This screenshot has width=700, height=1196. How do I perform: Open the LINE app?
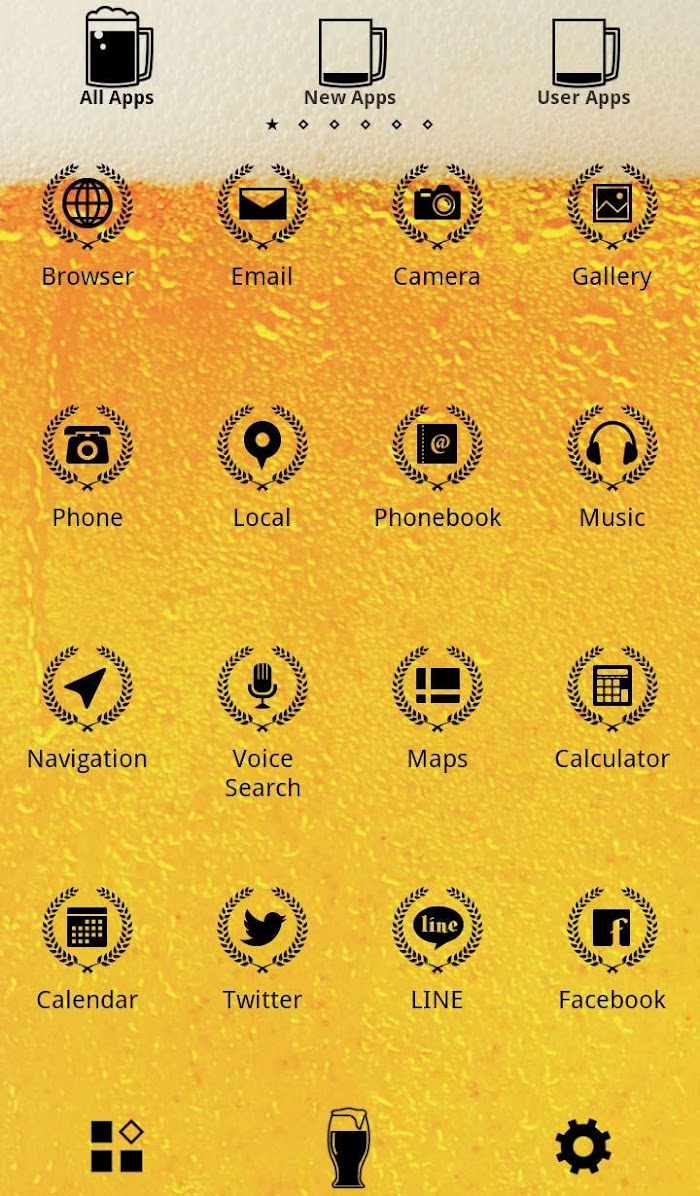pyautogui.click(x=437, y=949)
